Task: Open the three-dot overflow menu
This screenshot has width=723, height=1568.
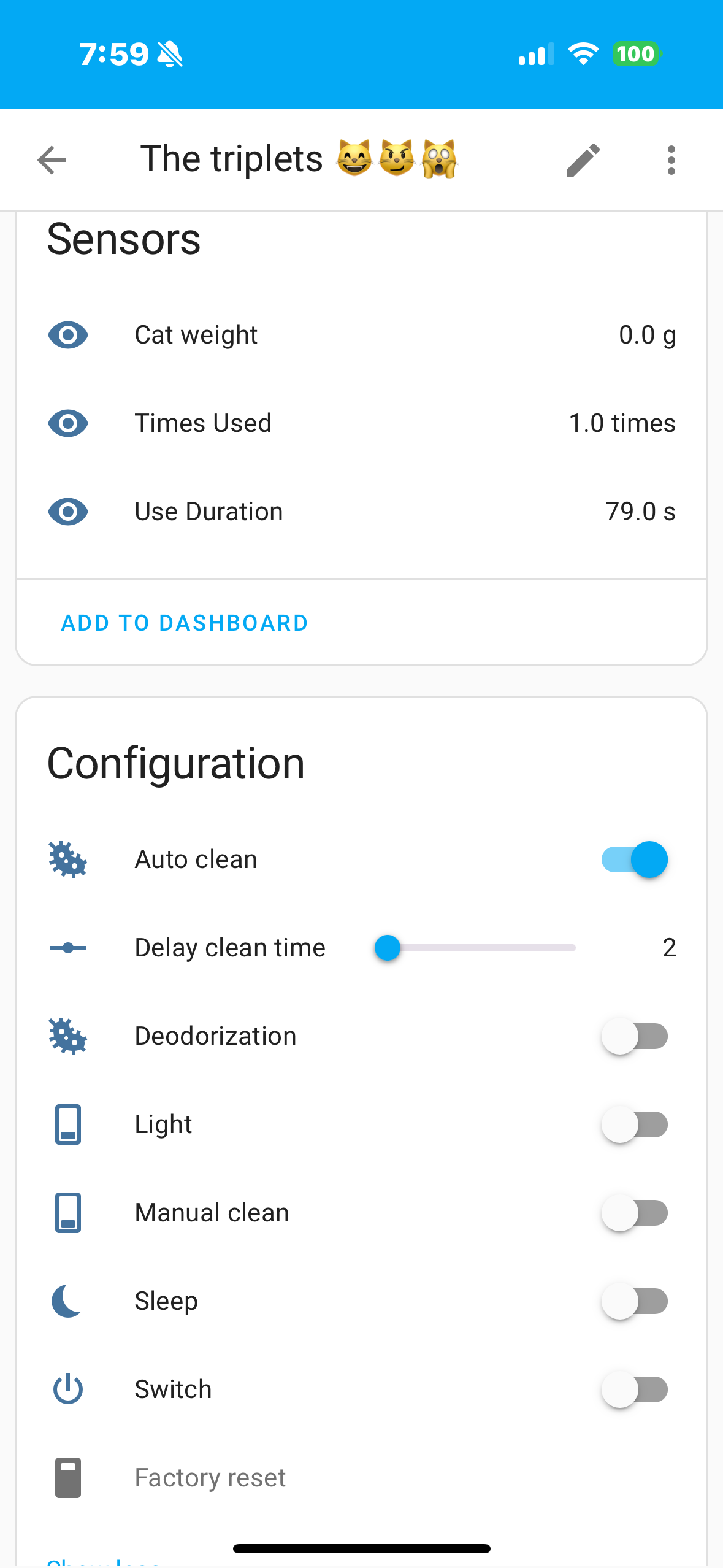Action: (671, 160)
